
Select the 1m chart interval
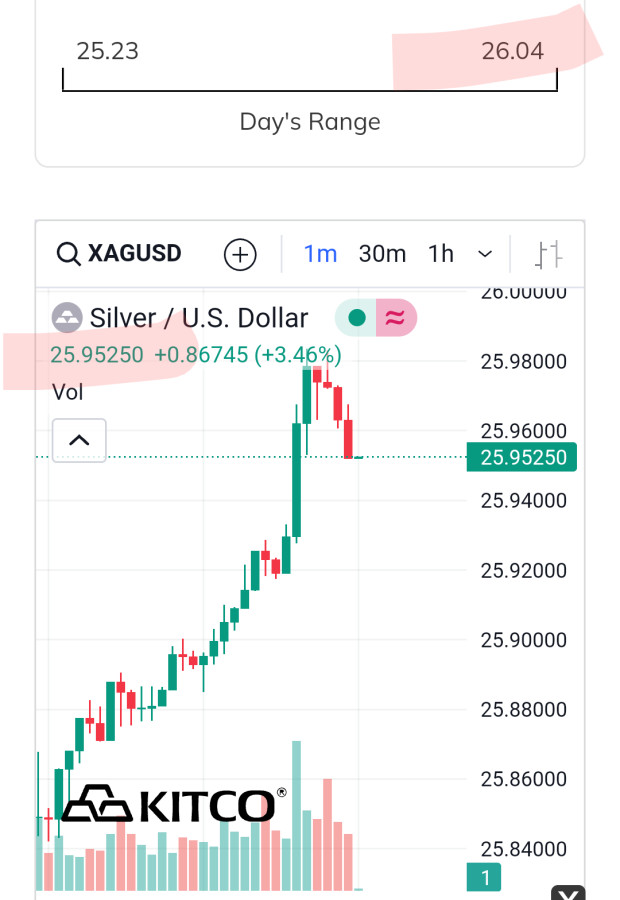coord(320,254)
